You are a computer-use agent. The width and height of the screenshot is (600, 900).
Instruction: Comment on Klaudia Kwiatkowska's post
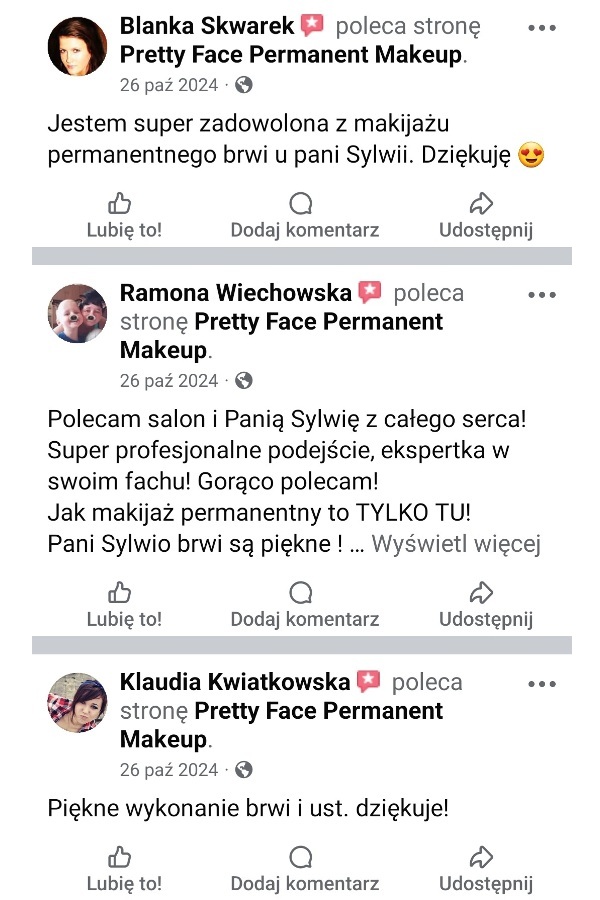[304, 870]
